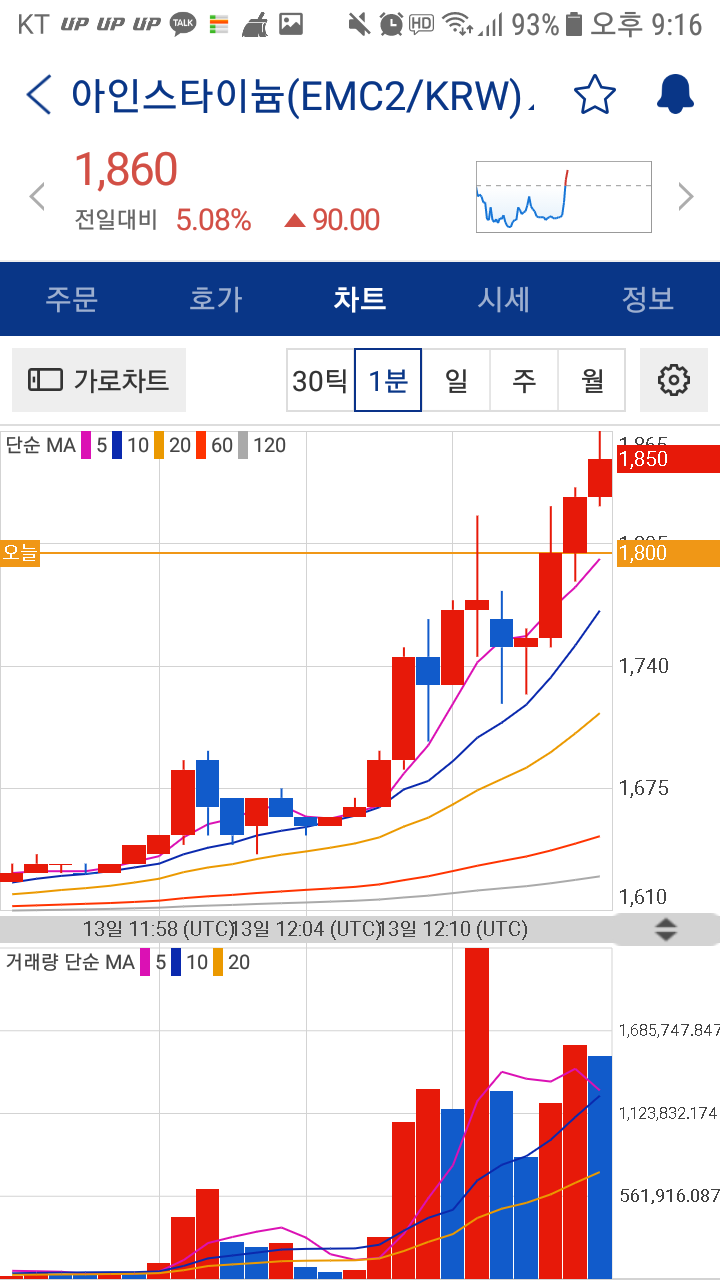Tap the mini price chart thumbnail
Viewport: 720px width, 1280px height.
563,196
